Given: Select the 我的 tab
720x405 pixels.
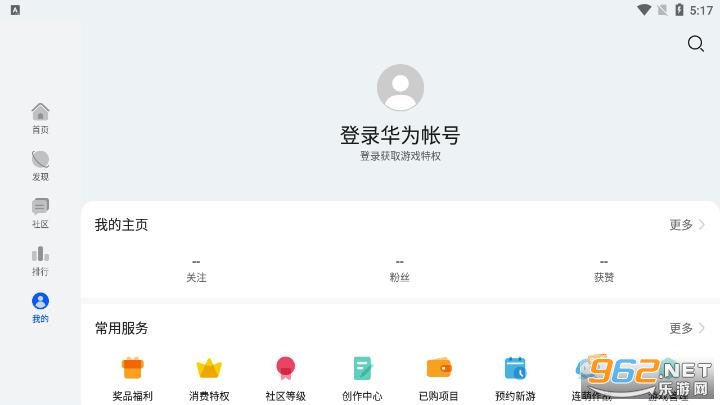Looking at the screenshot, I should pyautogui.click(x=40, y=307).
